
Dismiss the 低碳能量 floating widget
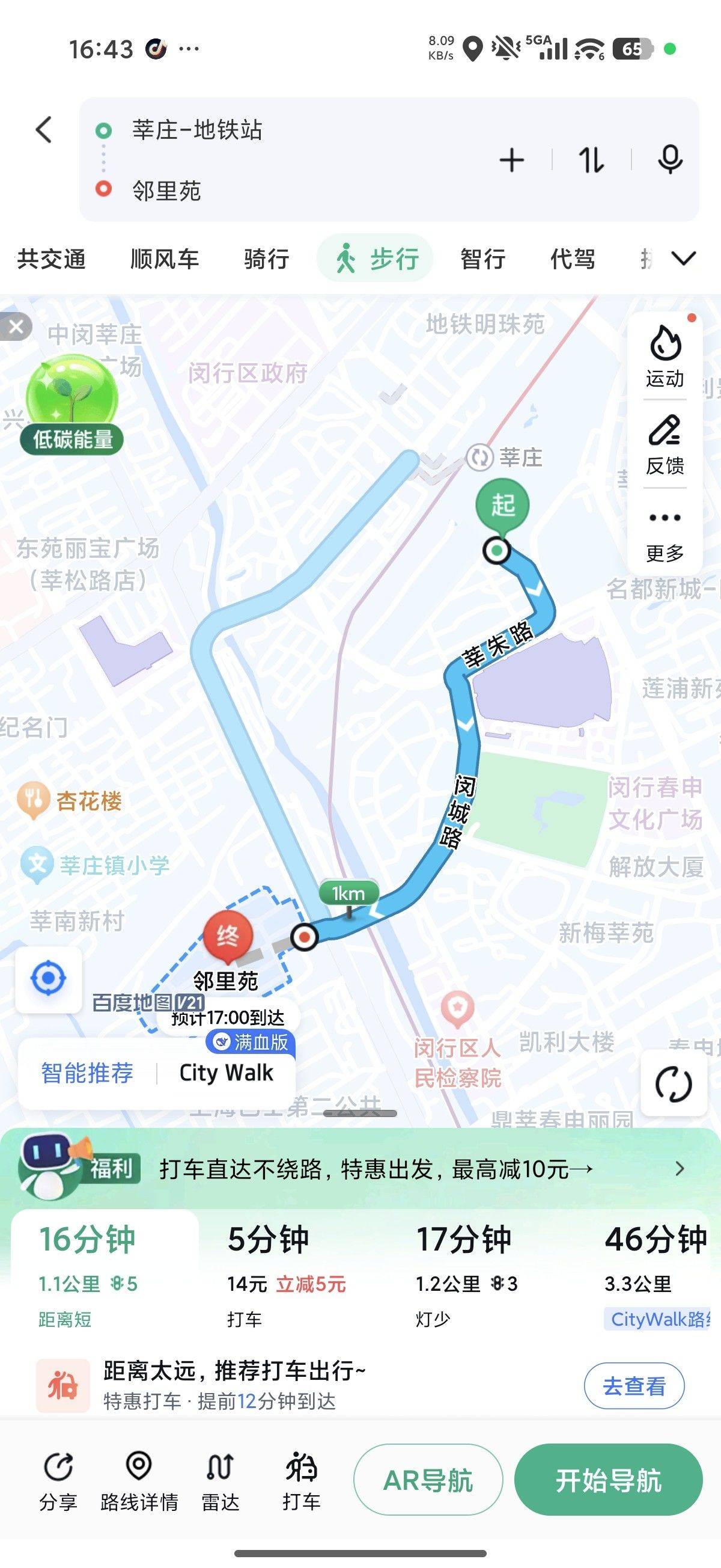pyautogui.click(x=16, y=327)
